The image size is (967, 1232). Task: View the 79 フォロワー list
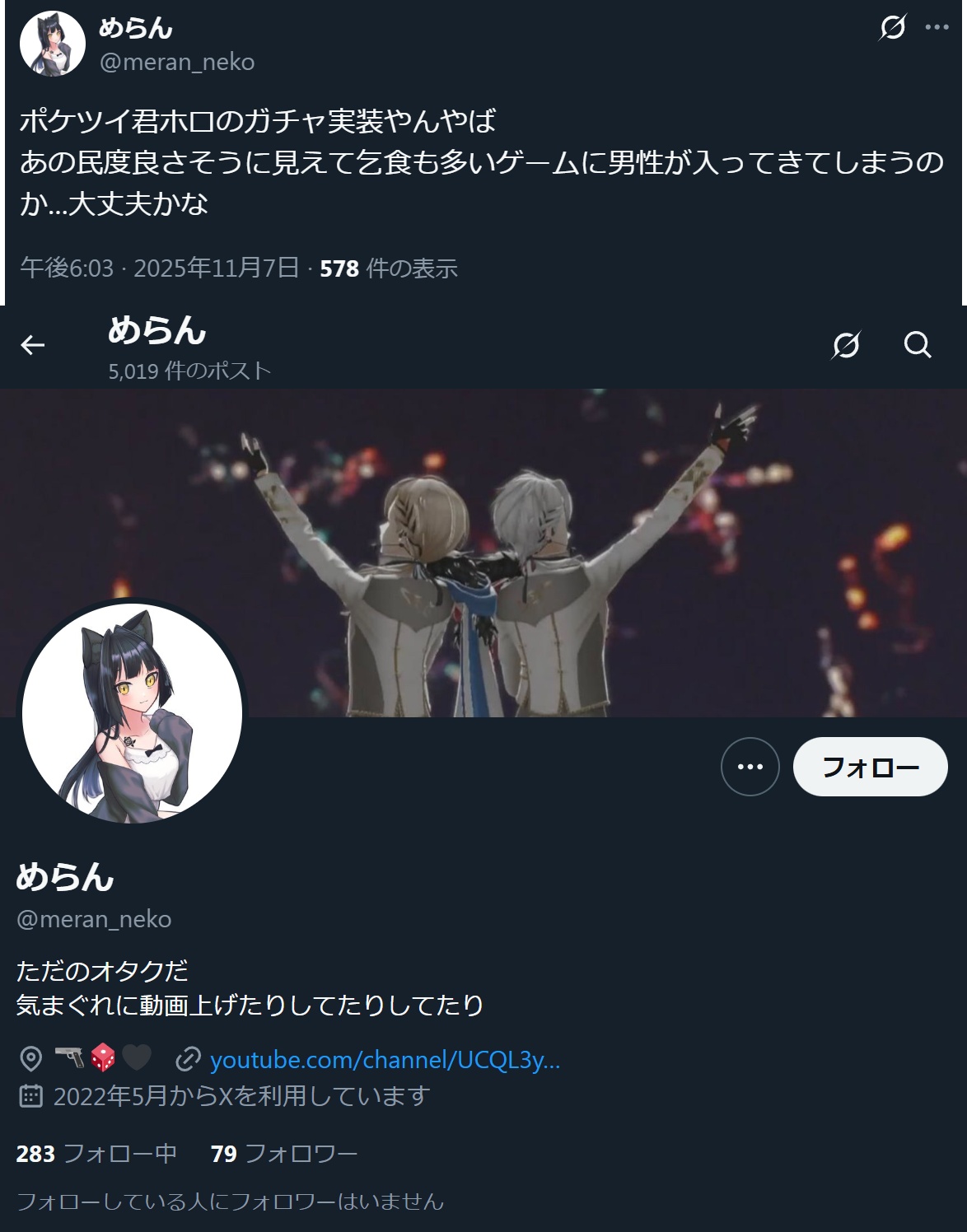pyautogui.click(x=284, y=1154)
